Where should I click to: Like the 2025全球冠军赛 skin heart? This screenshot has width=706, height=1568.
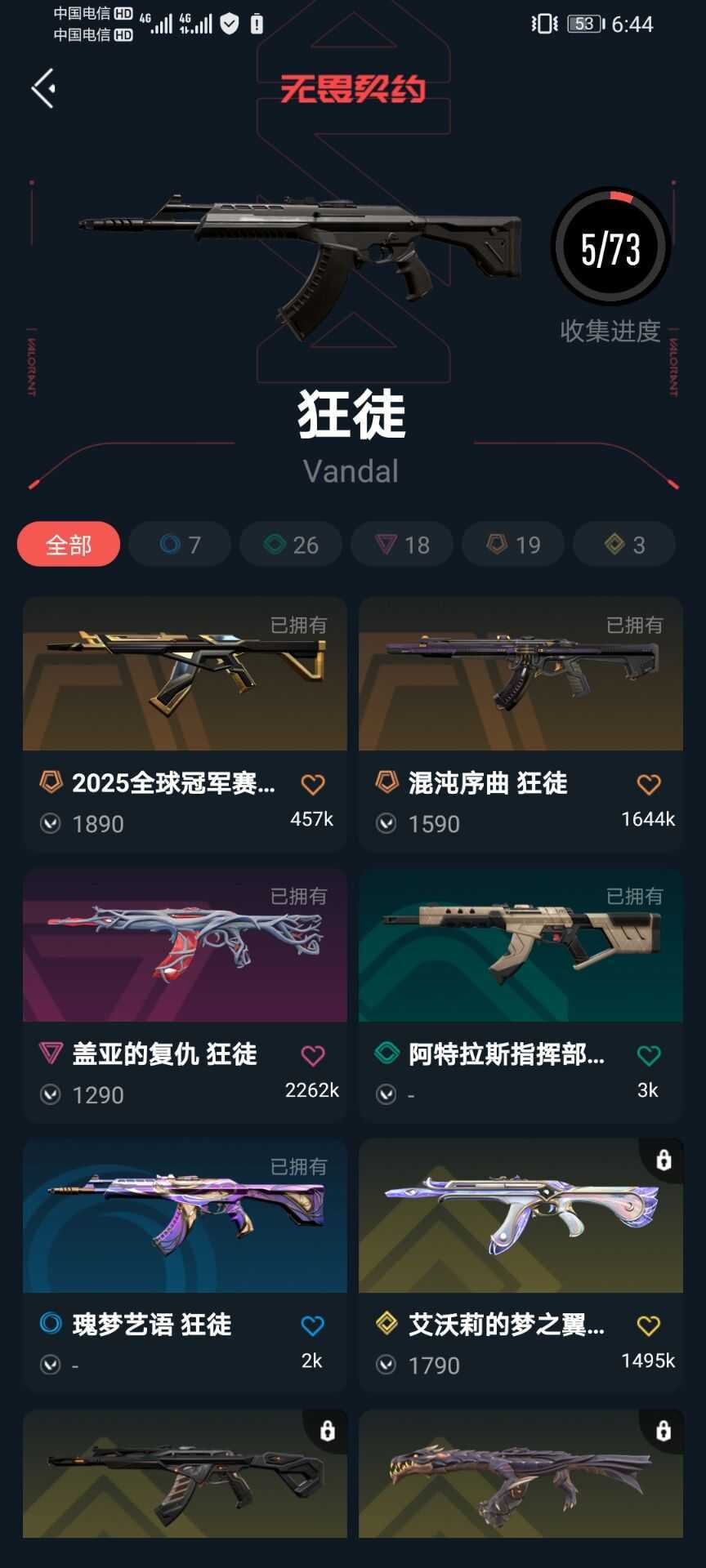[313, 785]
